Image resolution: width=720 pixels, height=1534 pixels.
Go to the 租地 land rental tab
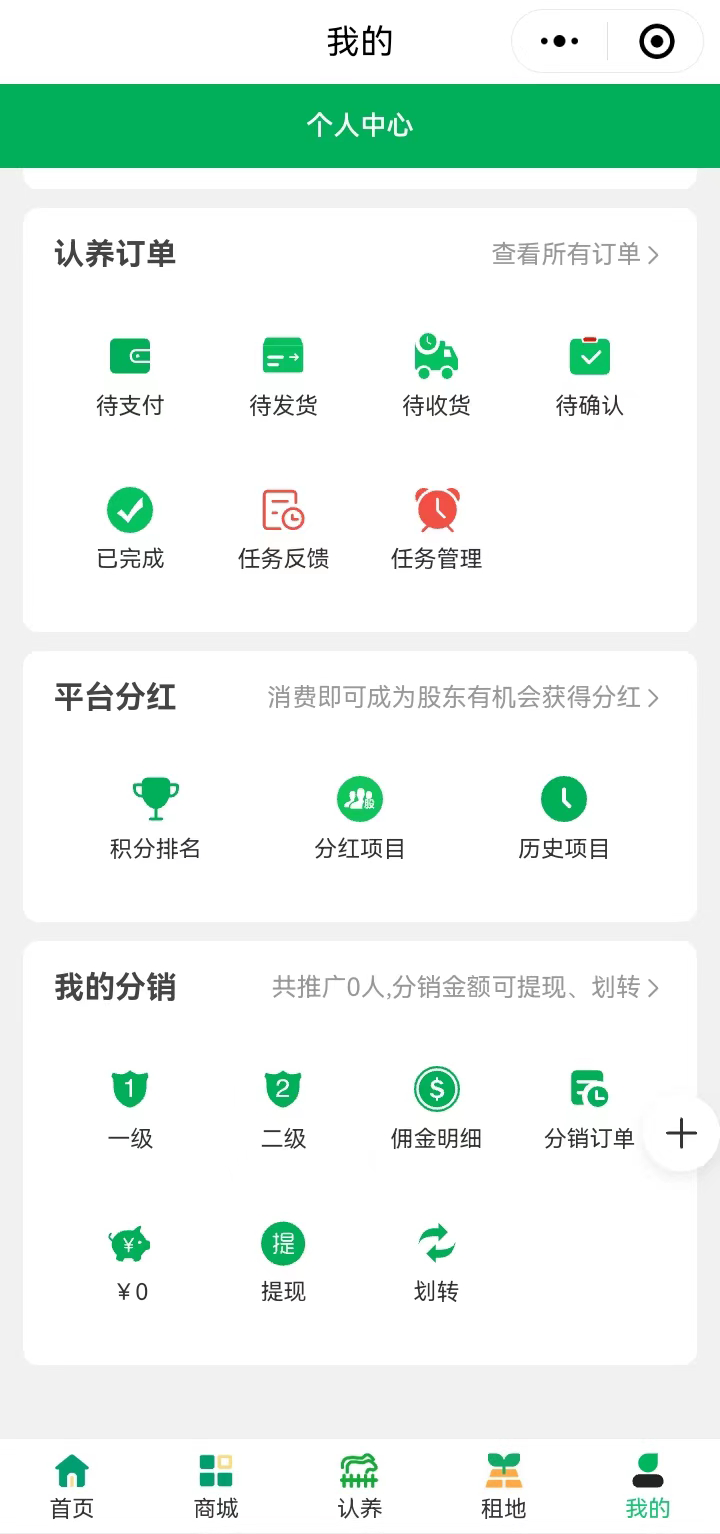[504, 1486]
